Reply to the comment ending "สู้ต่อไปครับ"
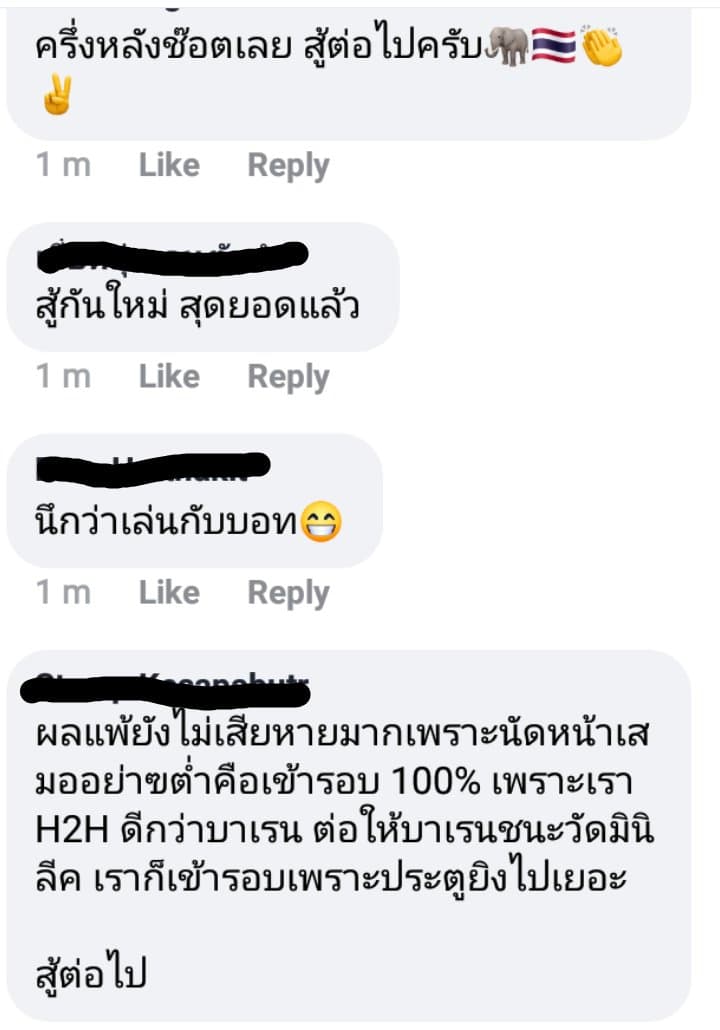 (288, 166)
